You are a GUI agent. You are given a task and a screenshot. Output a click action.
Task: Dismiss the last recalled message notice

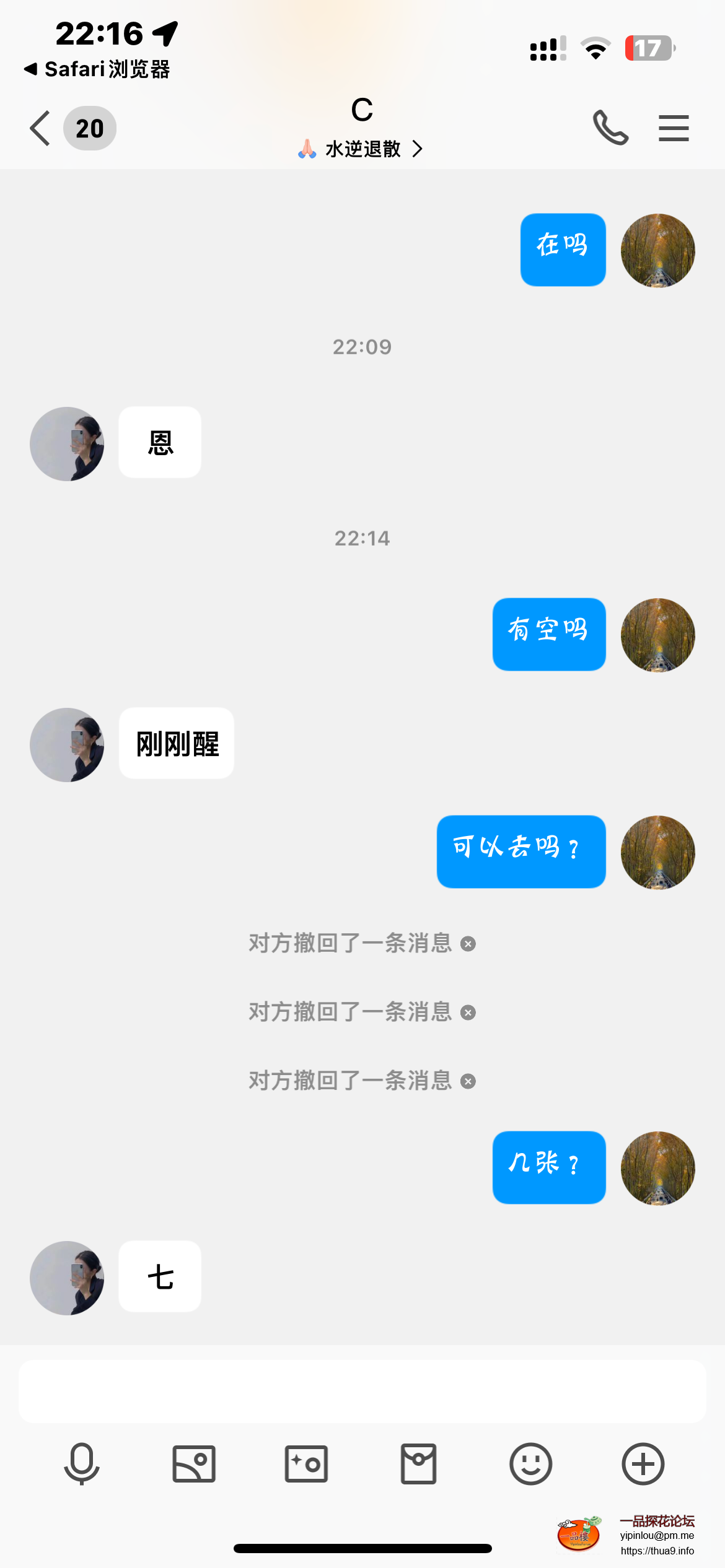[468, 1081]
